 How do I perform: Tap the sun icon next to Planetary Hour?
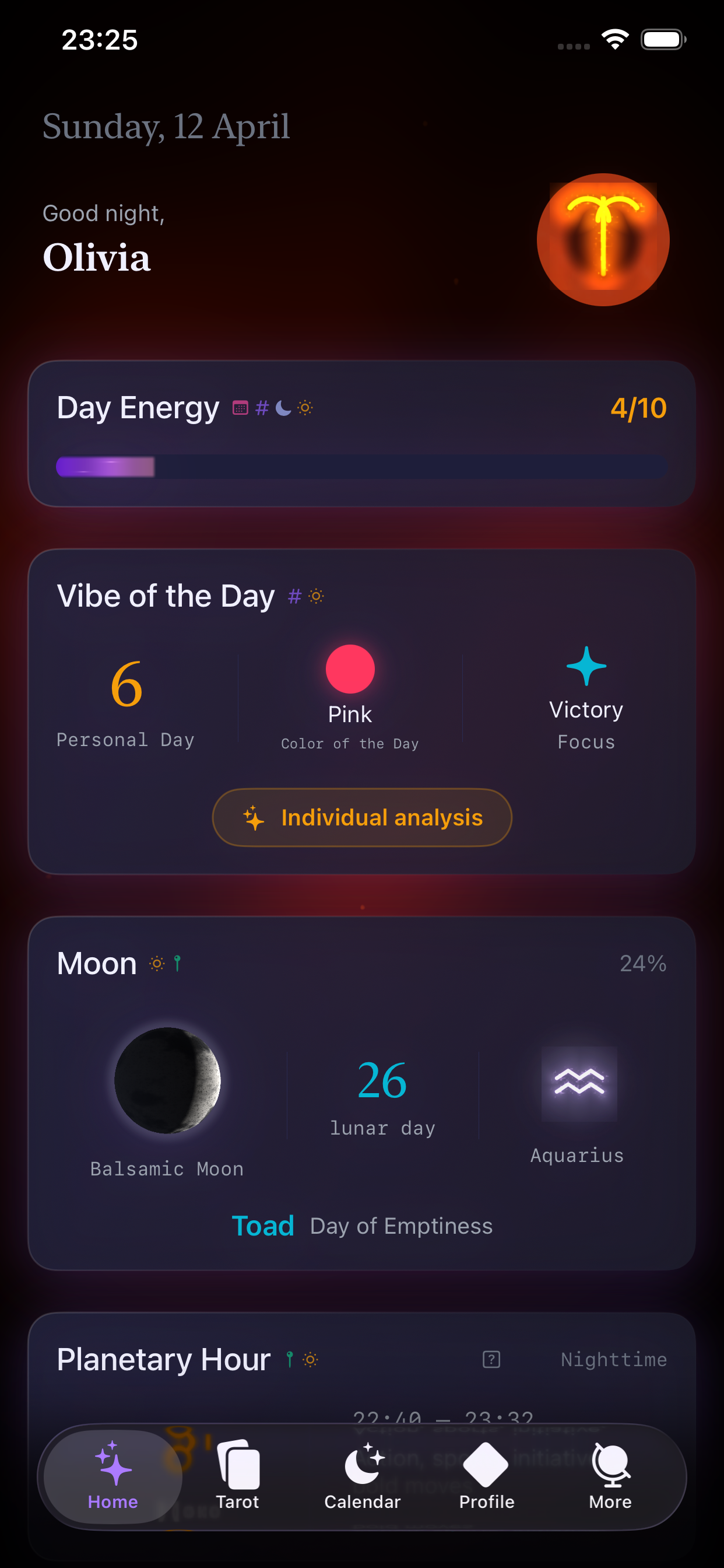point(311,1359)
